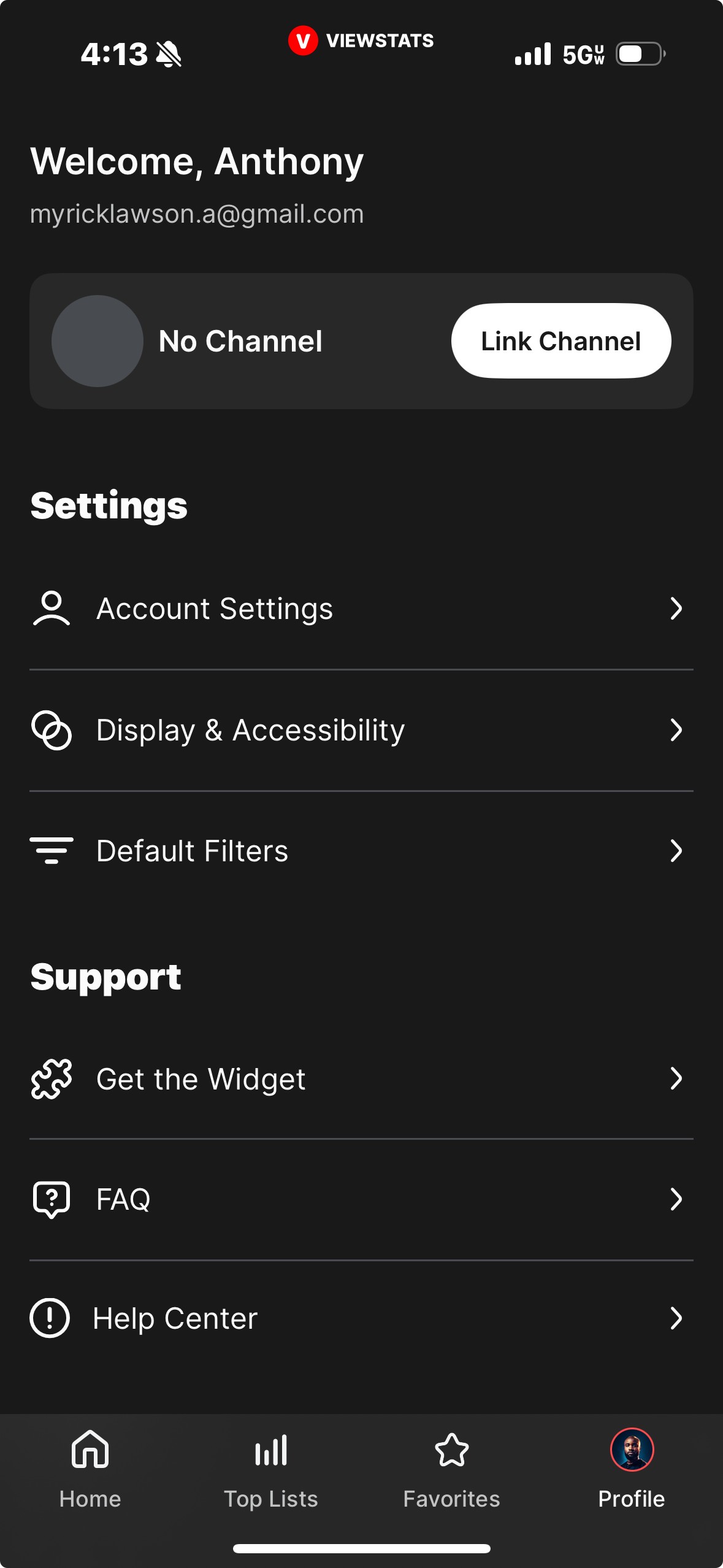The width and height of the screenshot is (723, 1568).
Task: Go to Default Filters
Action: click(x=361, y=851)
